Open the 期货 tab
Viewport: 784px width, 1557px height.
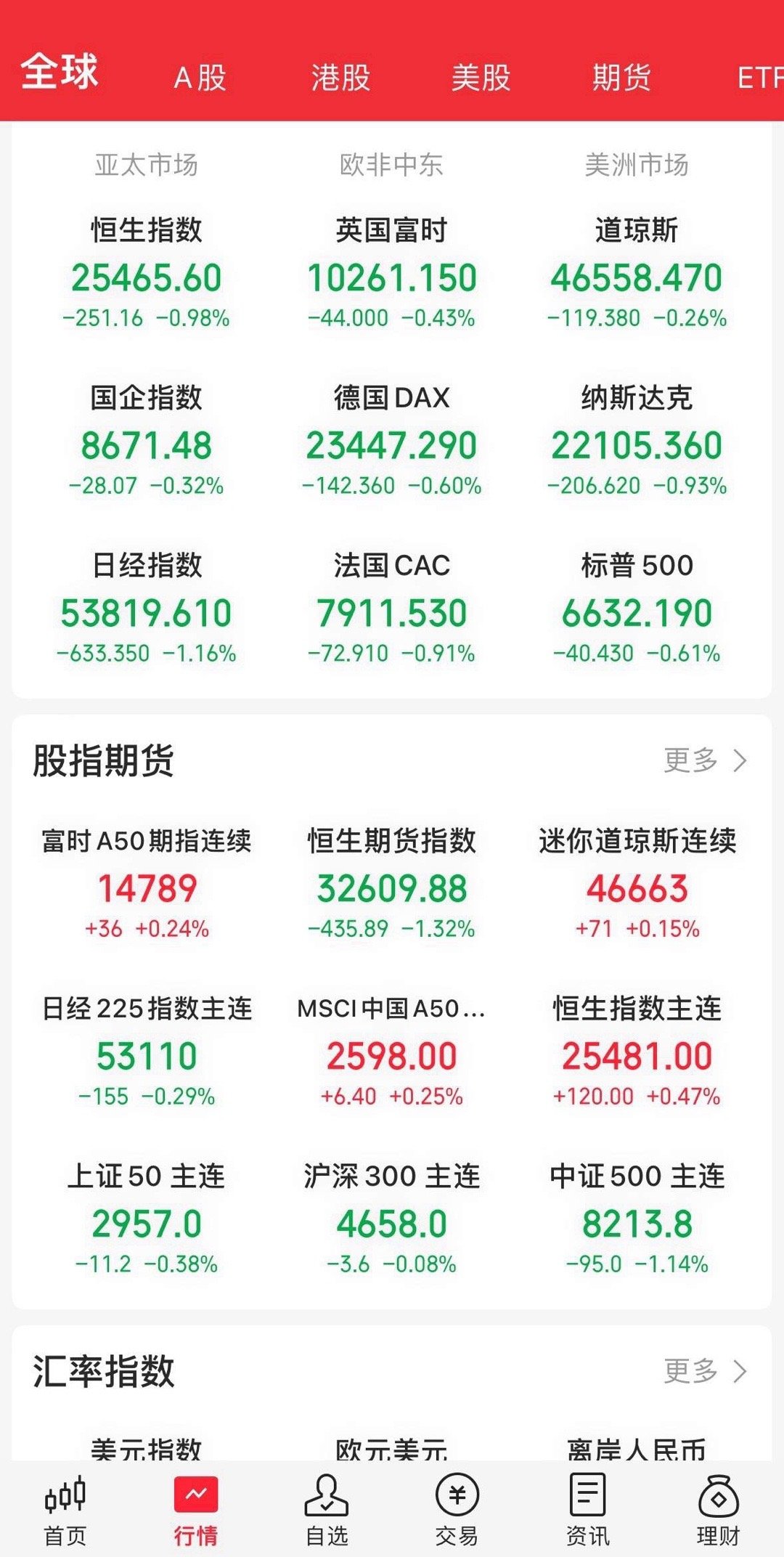coord(621,77)
